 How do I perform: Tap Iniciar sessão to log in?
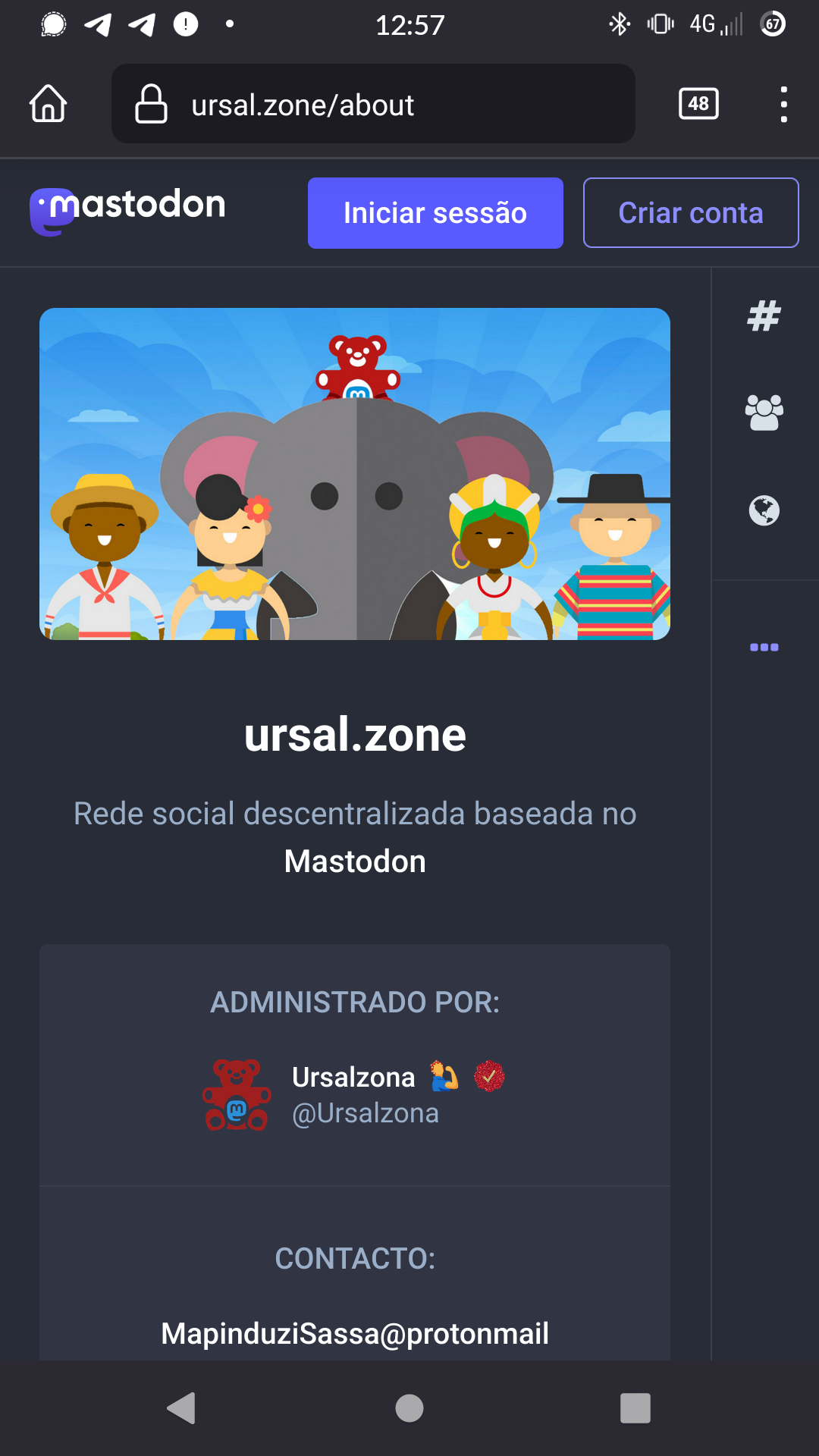[x=435, y=213]
